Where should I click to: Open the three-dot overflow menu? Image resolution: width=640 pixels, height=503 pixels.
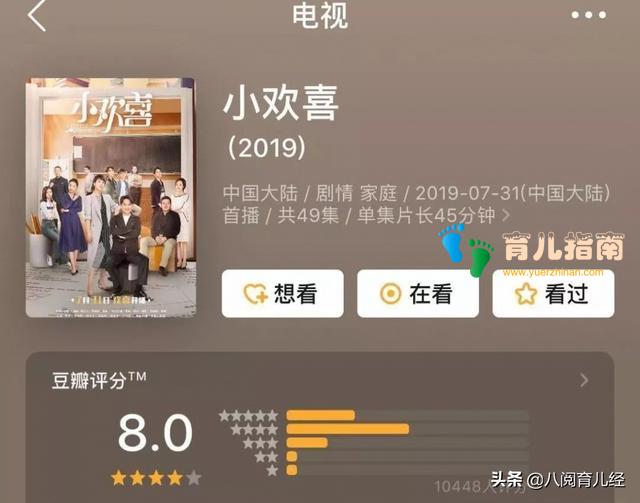point(588,16)
